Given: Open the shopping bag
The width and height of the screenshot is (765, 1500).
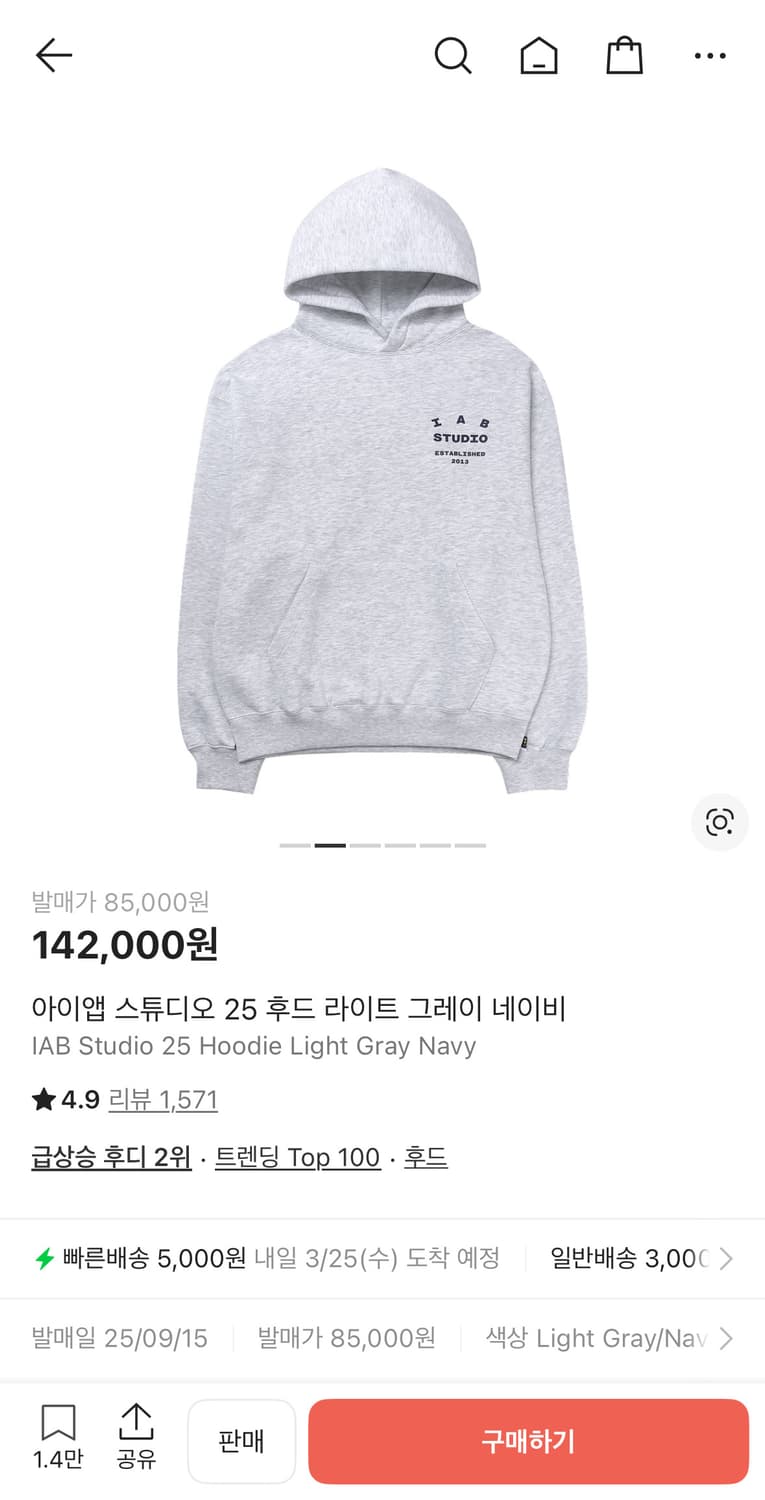Looking at the screenshot, I should pos(624,55).
